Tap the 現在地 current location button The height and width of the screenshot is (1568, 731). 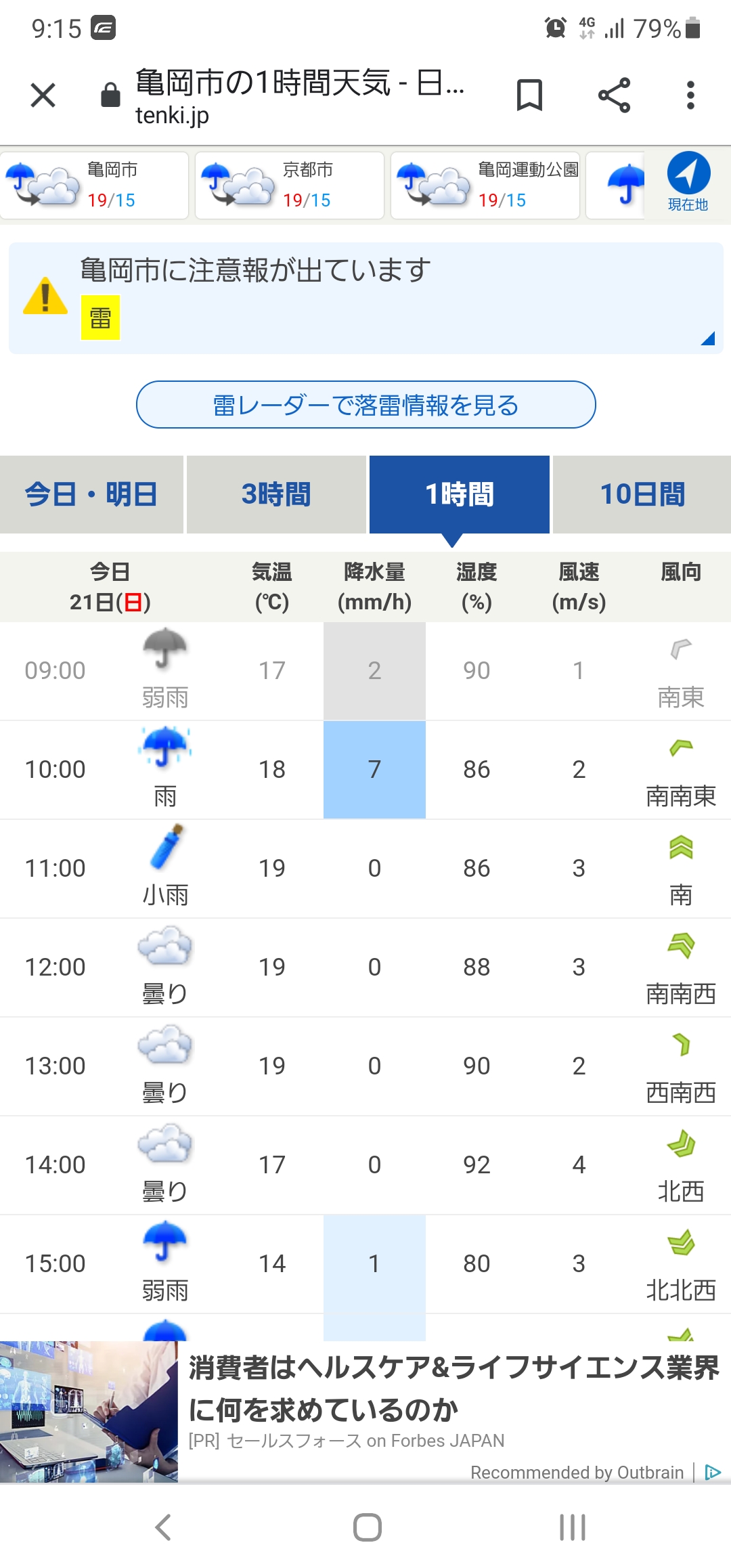(x=688, y=183)
